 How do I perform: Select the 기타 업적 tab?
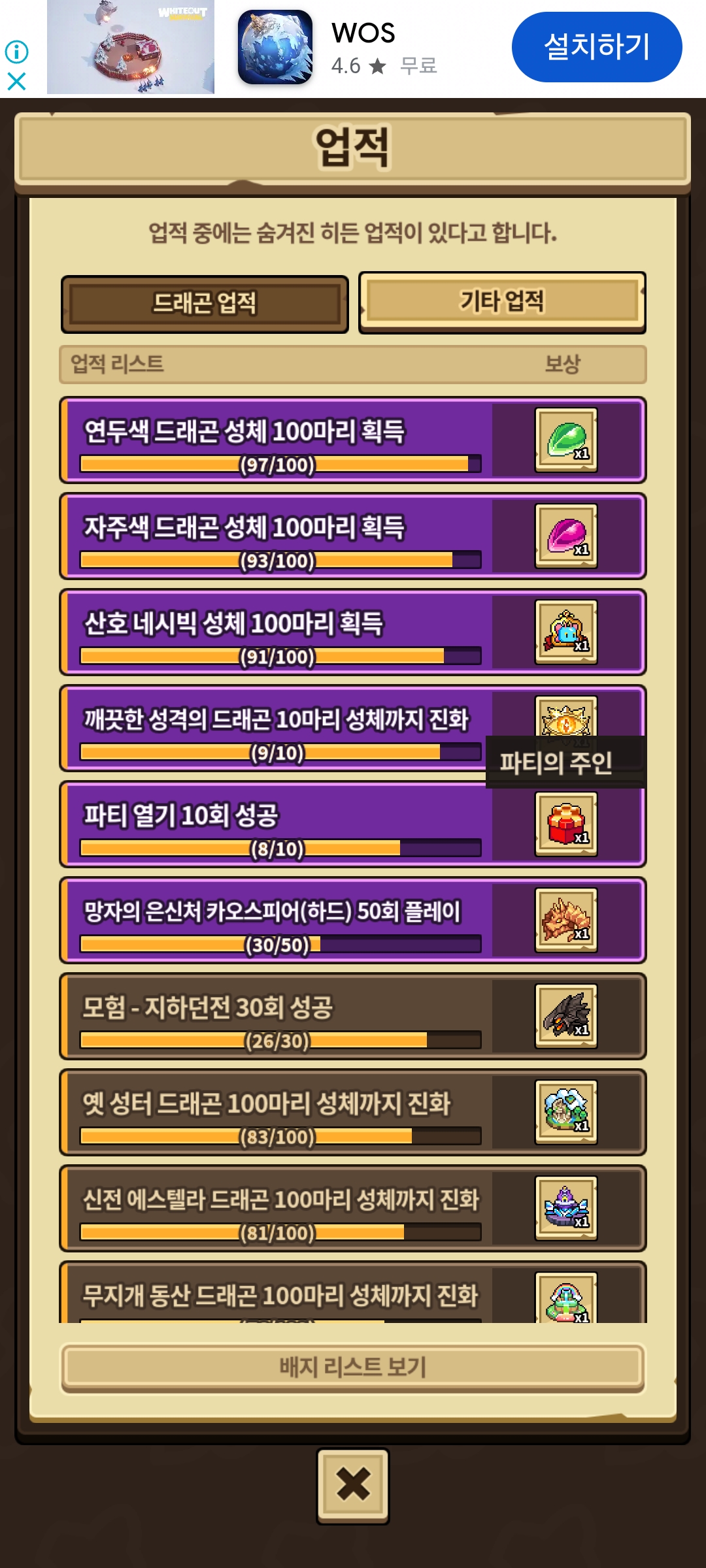click(x=502, y=302)
